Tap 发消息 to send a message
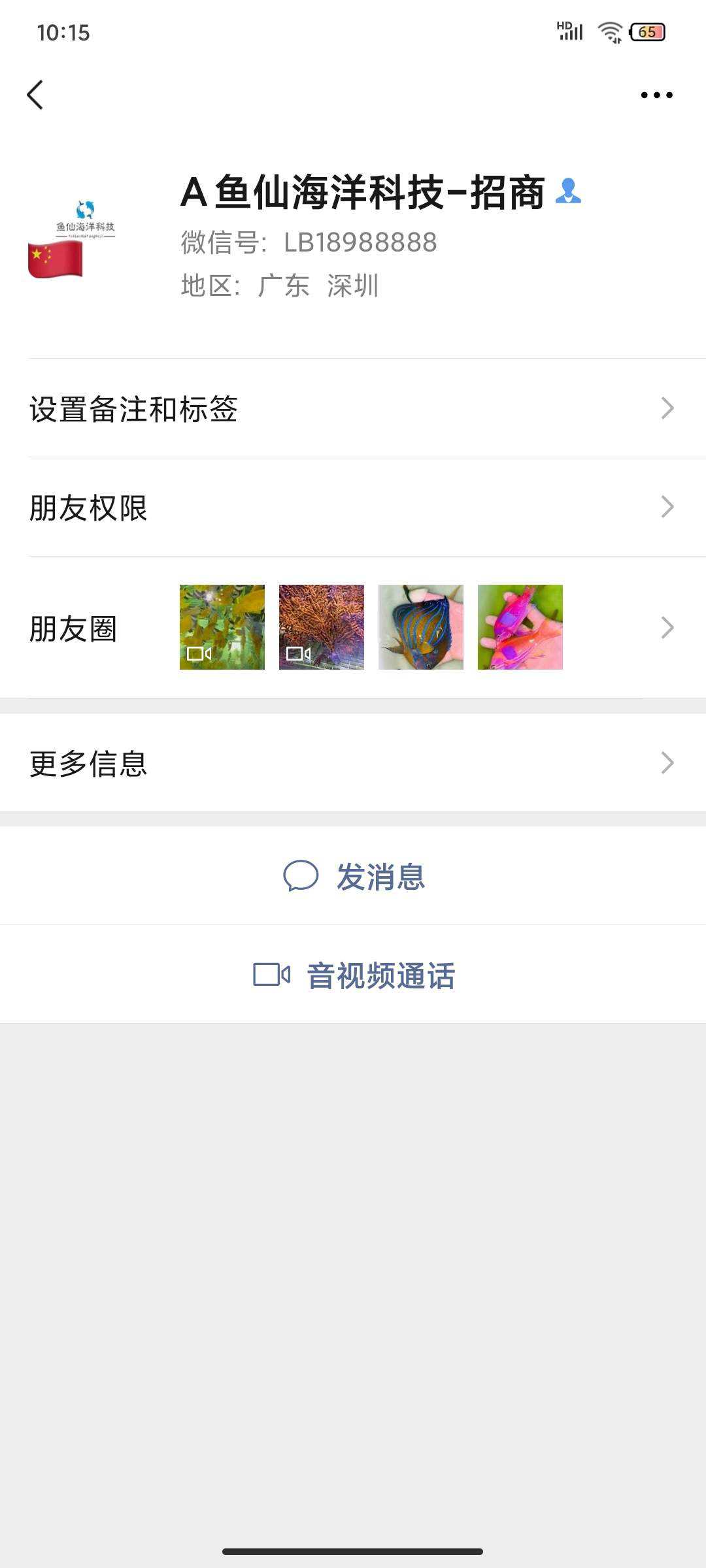706x1568 pixels. coord(354,876)
